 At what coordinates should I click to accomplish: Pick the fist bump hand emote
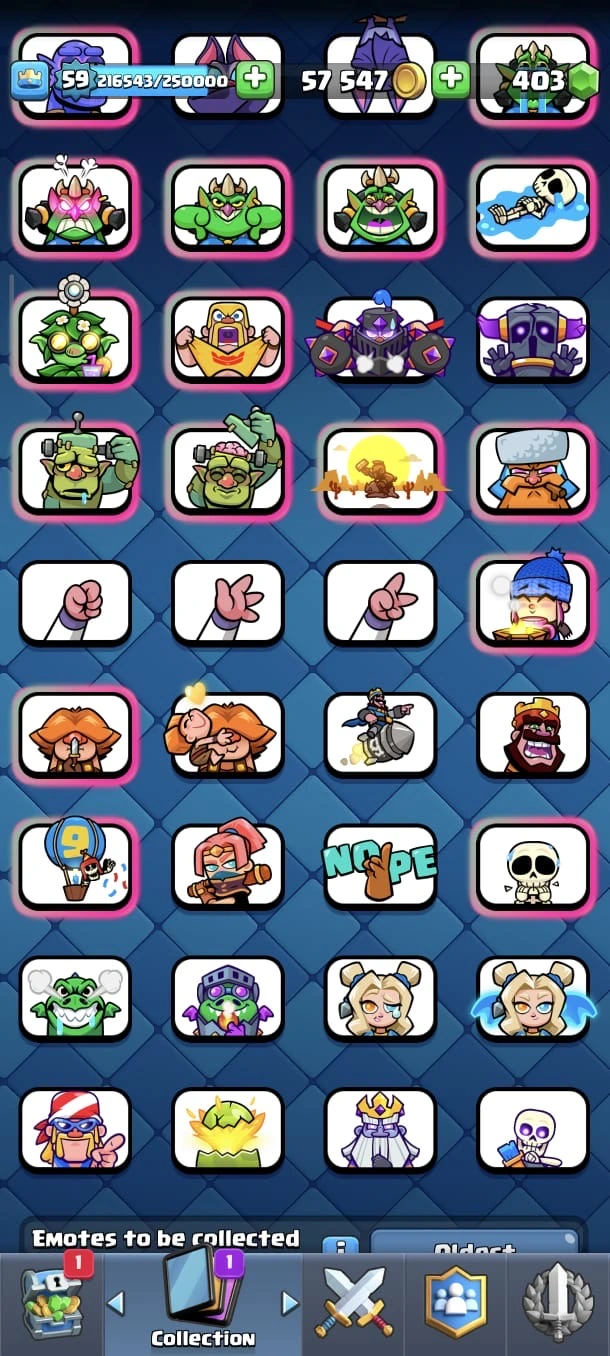[x=76, y=603]
